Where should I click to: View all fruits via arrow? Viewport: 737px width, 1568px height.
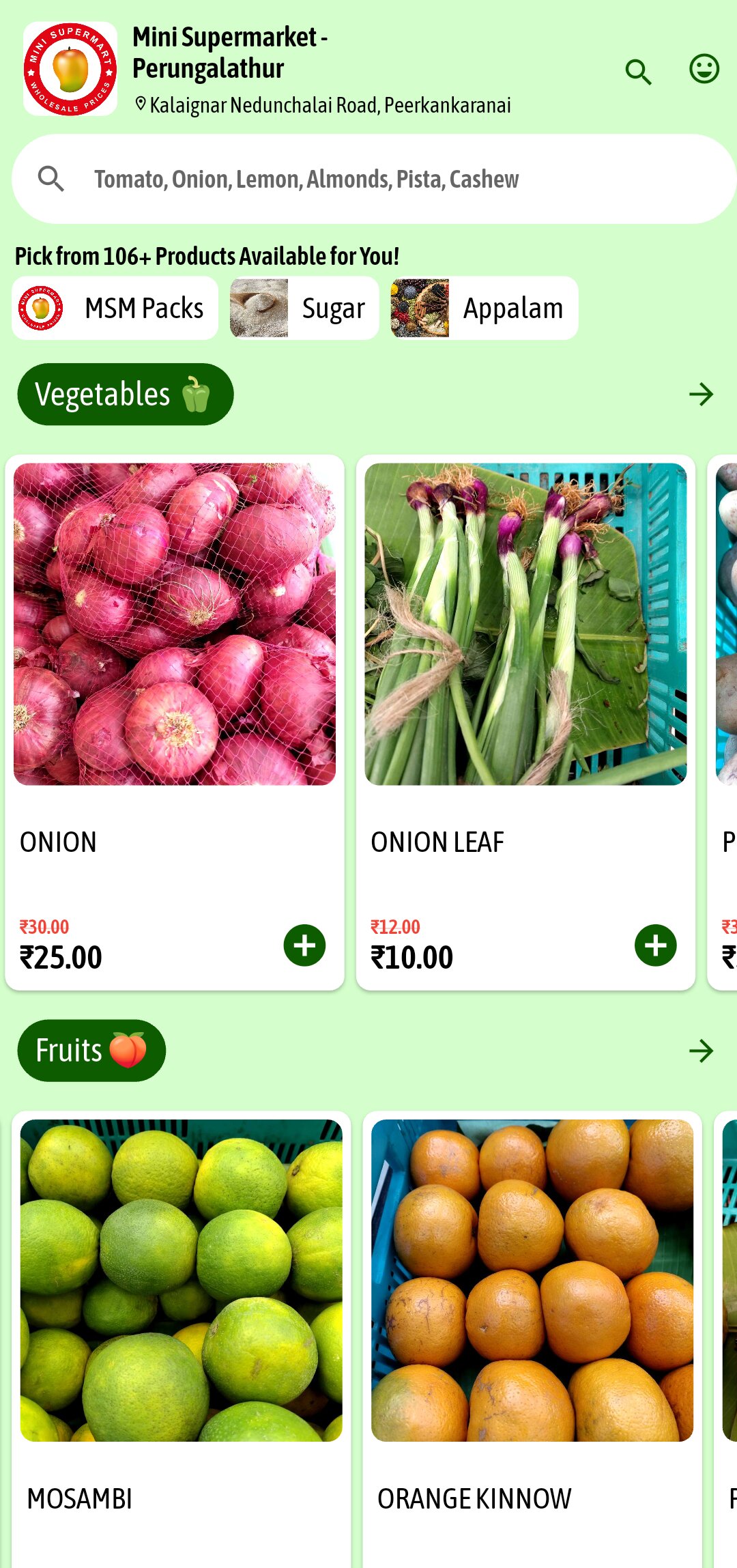tap(701, 1051)
